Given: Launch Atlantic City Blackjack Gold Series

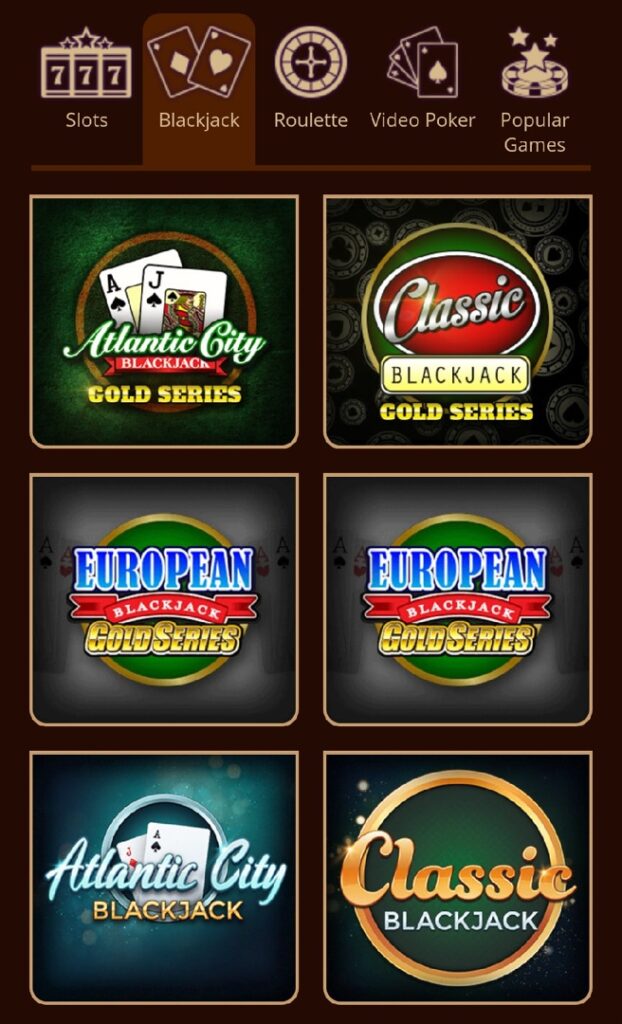Looking at the screenshot, I should 164,321.
